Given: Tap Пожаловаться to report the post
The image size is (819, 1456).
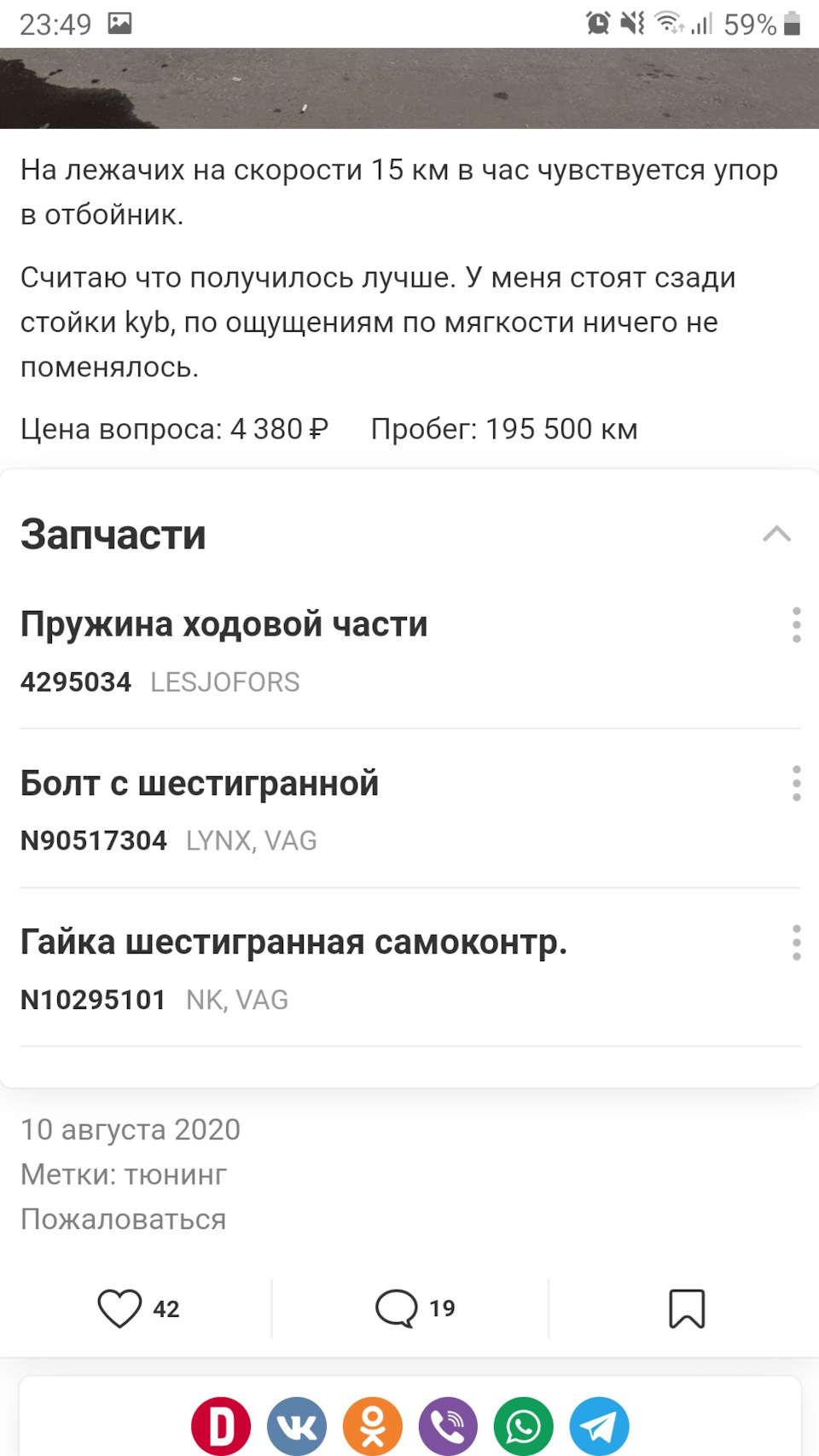Looking at the screenshot, I should 124,1220.
